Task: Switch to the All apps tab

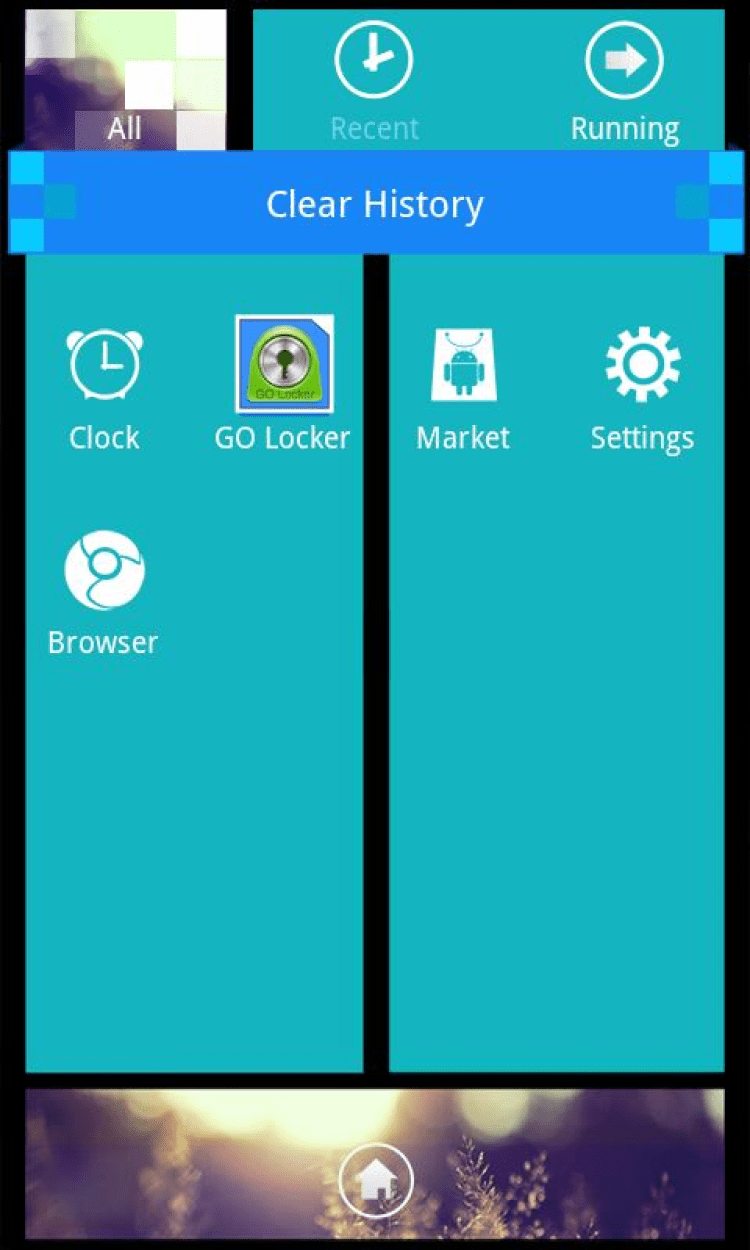Action: 125,82
